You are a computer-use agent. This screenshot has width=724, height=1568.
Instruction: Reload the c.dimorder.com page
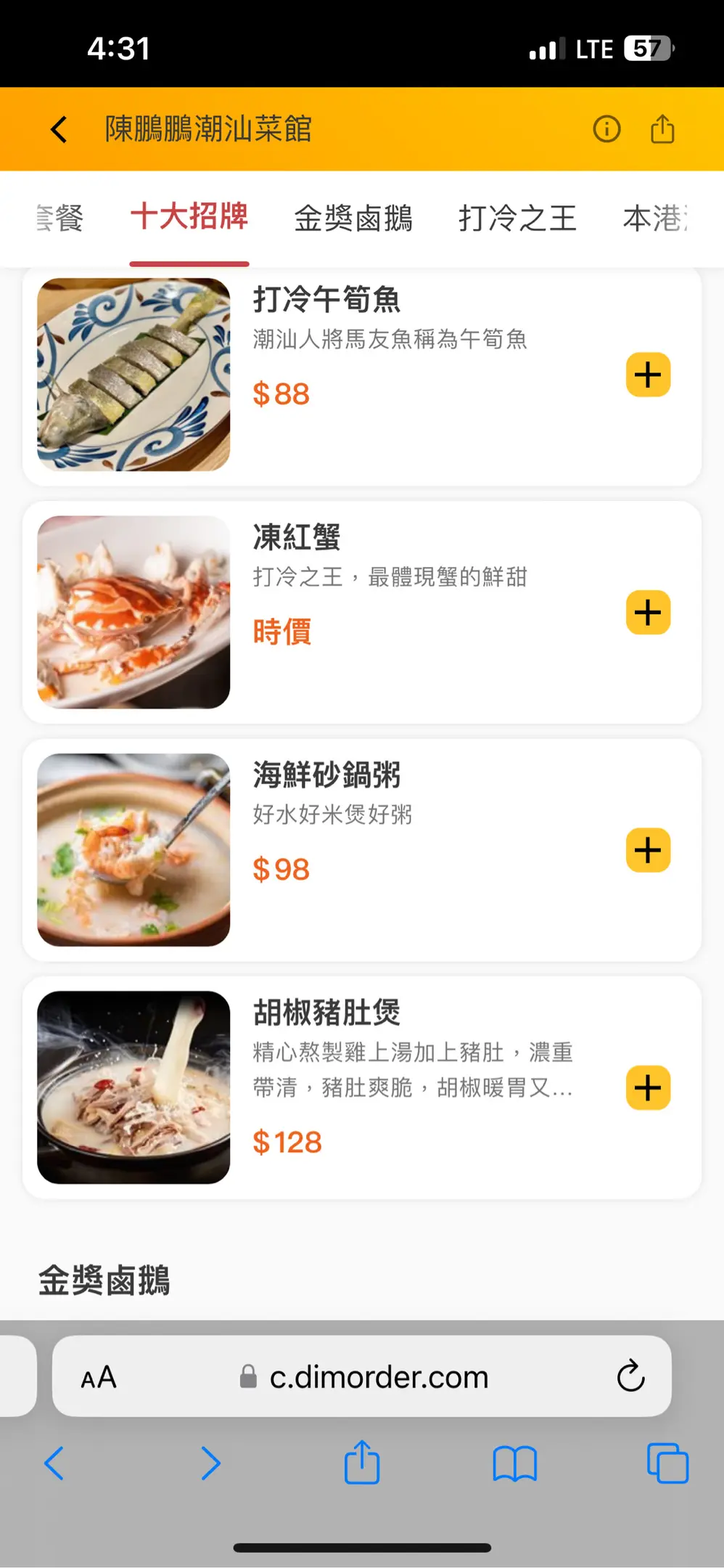click(x=630, y=1376)
